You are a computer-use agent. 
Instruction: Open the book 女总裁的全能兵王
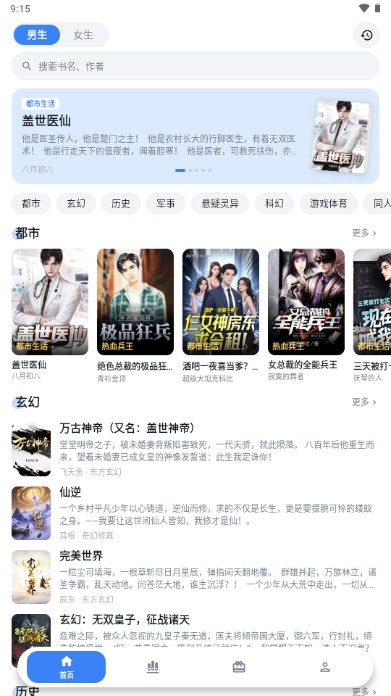[x=306, y=315]
